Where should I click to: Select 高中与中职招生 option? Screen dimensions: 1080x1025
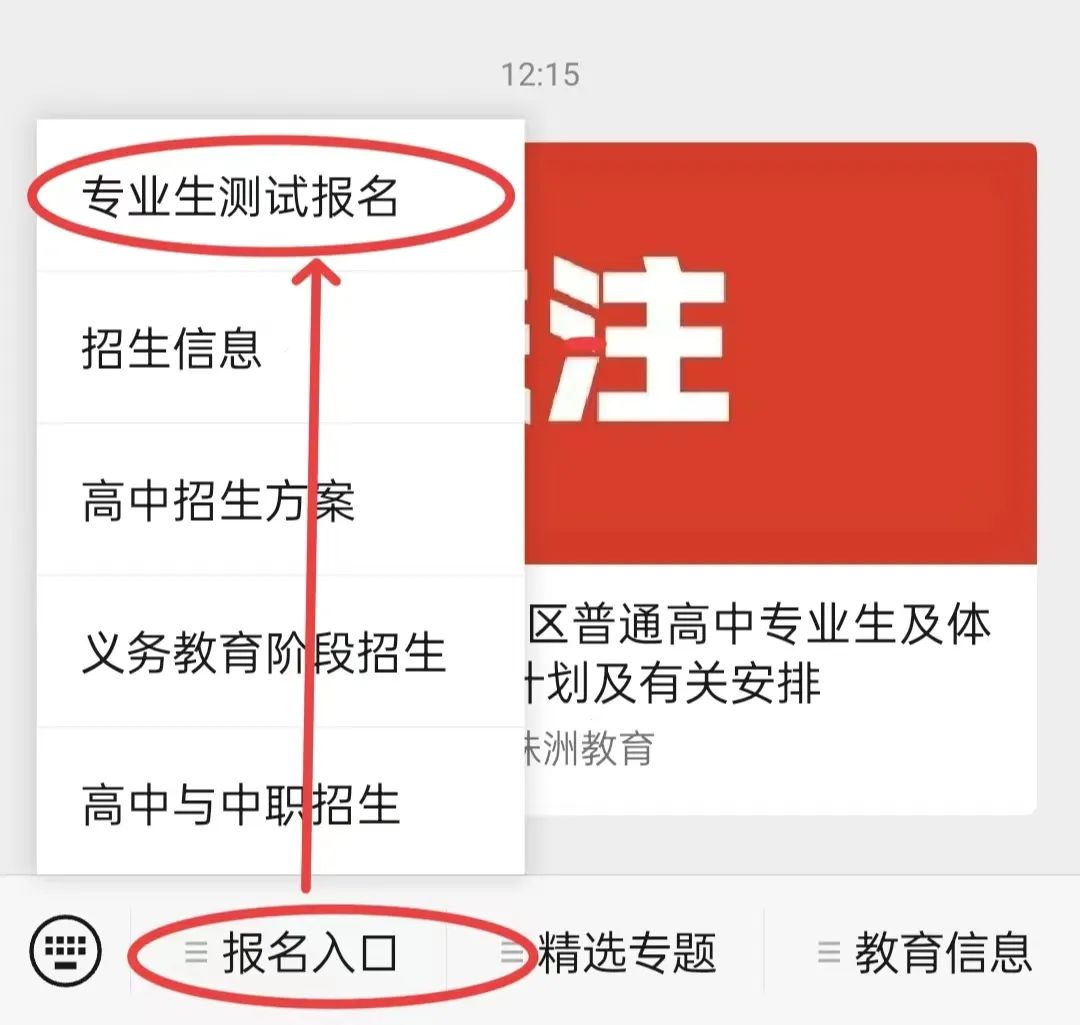241,805
